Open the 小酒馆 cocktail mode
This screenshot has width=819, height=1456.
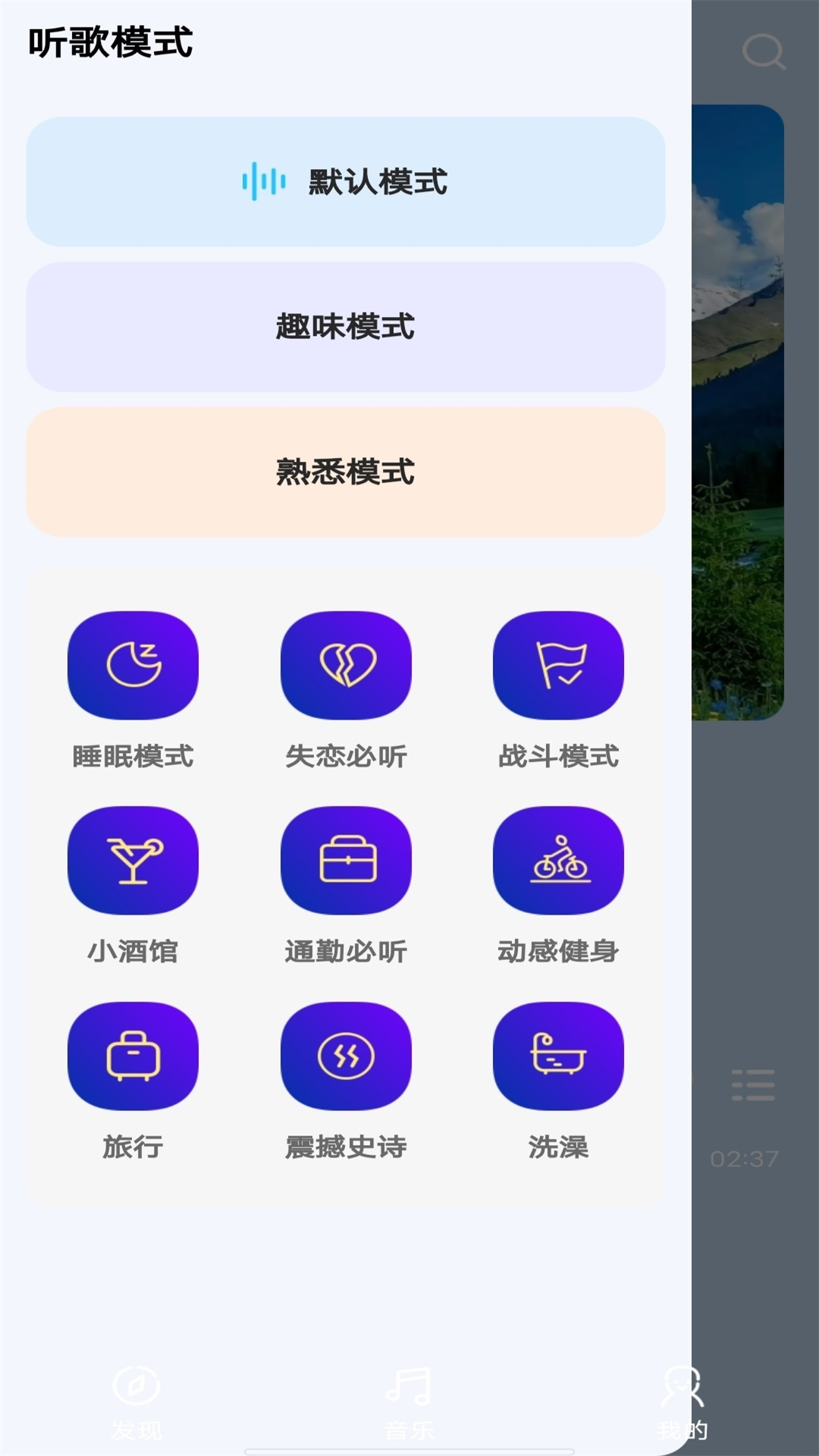(133, 861)
